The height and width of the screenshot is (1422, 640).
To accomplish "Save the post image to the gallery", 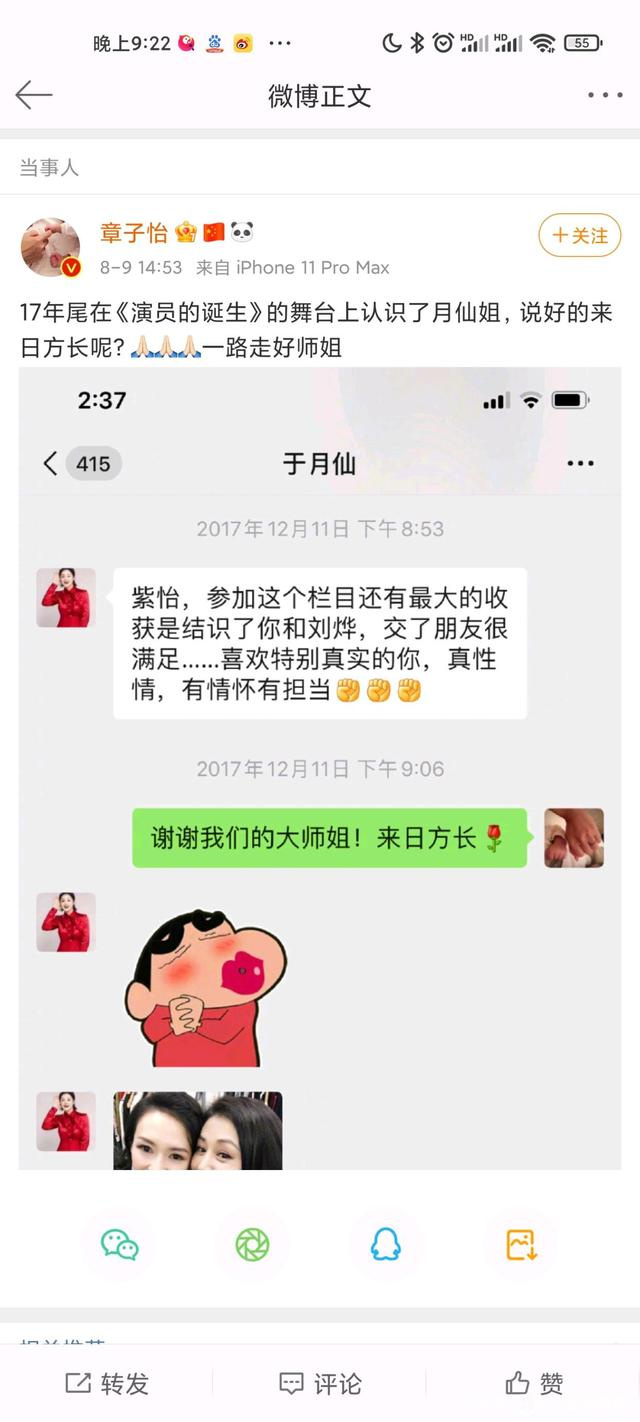I will (521, 1245).
